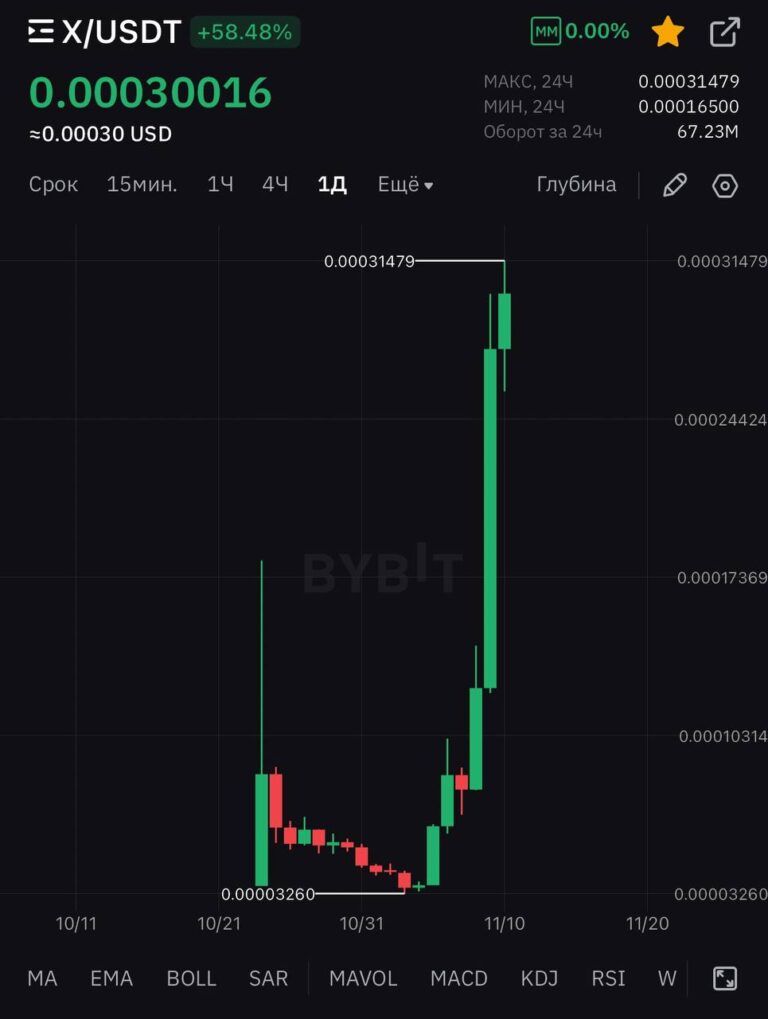This screenshot has width=768, height=1019.
Task: Open the Глубина depth view
Action: [x=576, y=185]
